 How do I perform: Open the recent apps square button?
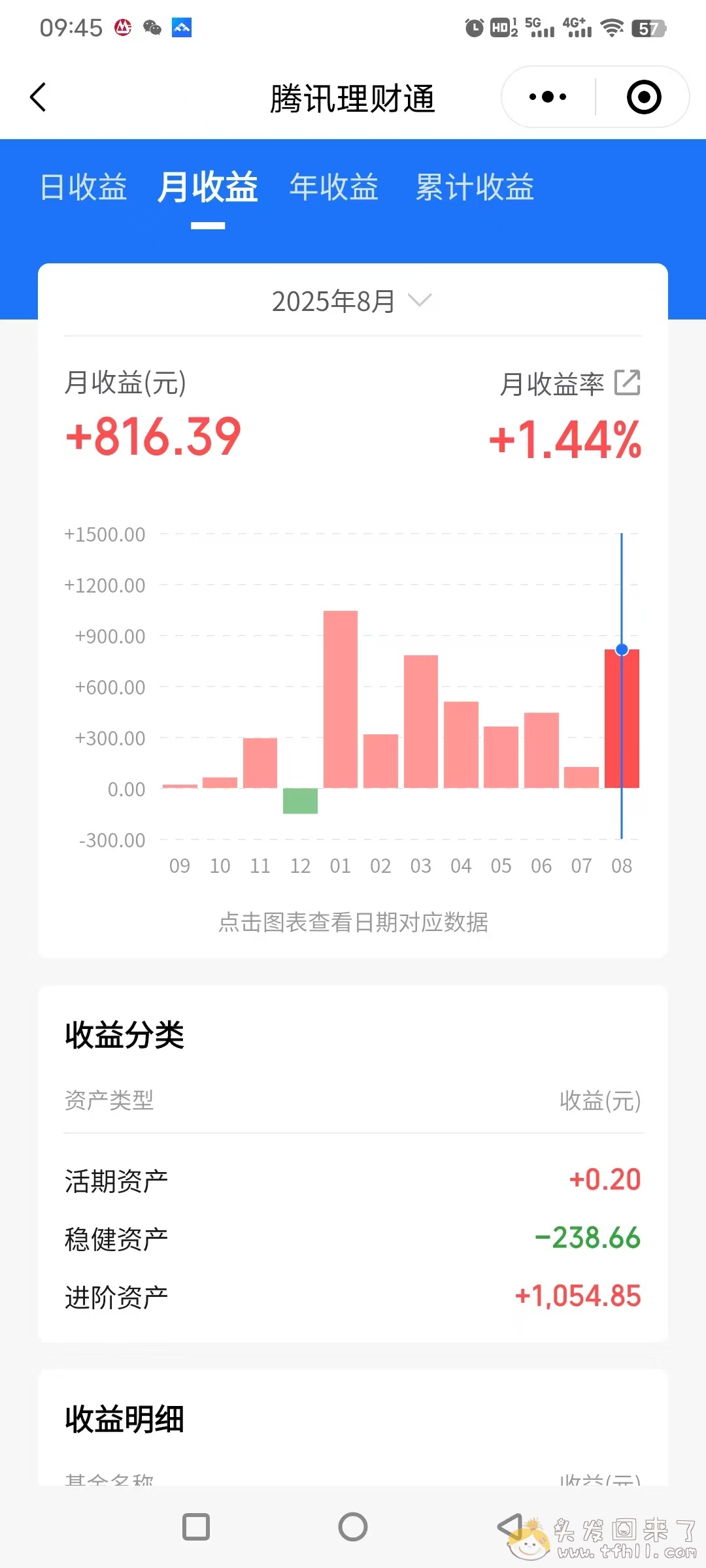click(196, 1527)
